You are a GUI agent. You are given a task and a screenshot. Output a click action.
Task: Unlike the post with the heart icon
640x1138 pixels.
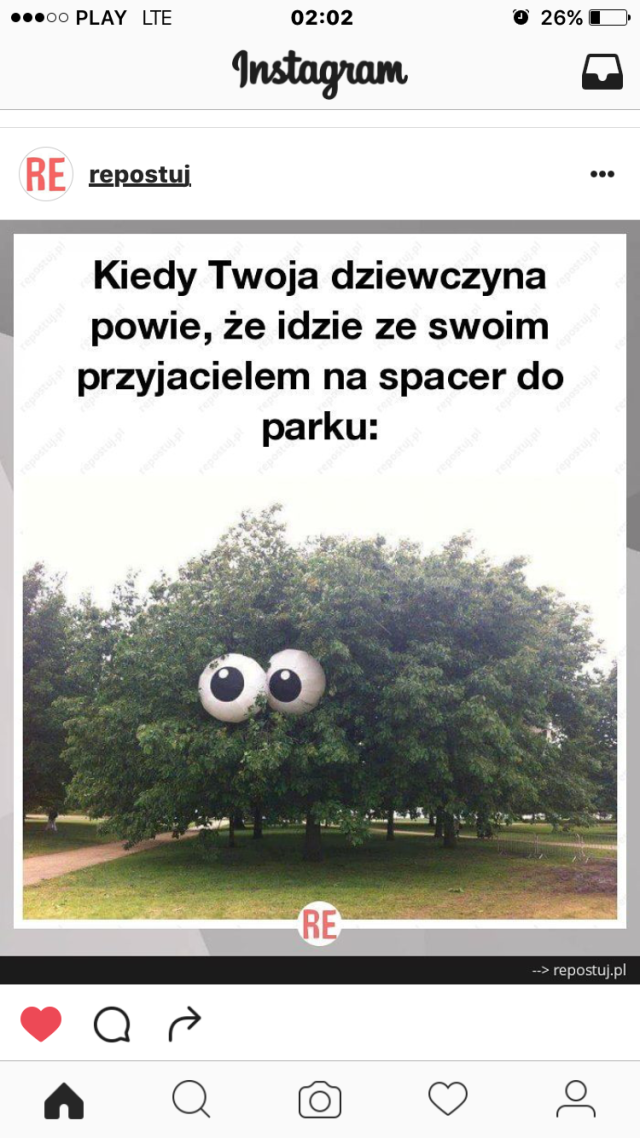(41, 1023)
